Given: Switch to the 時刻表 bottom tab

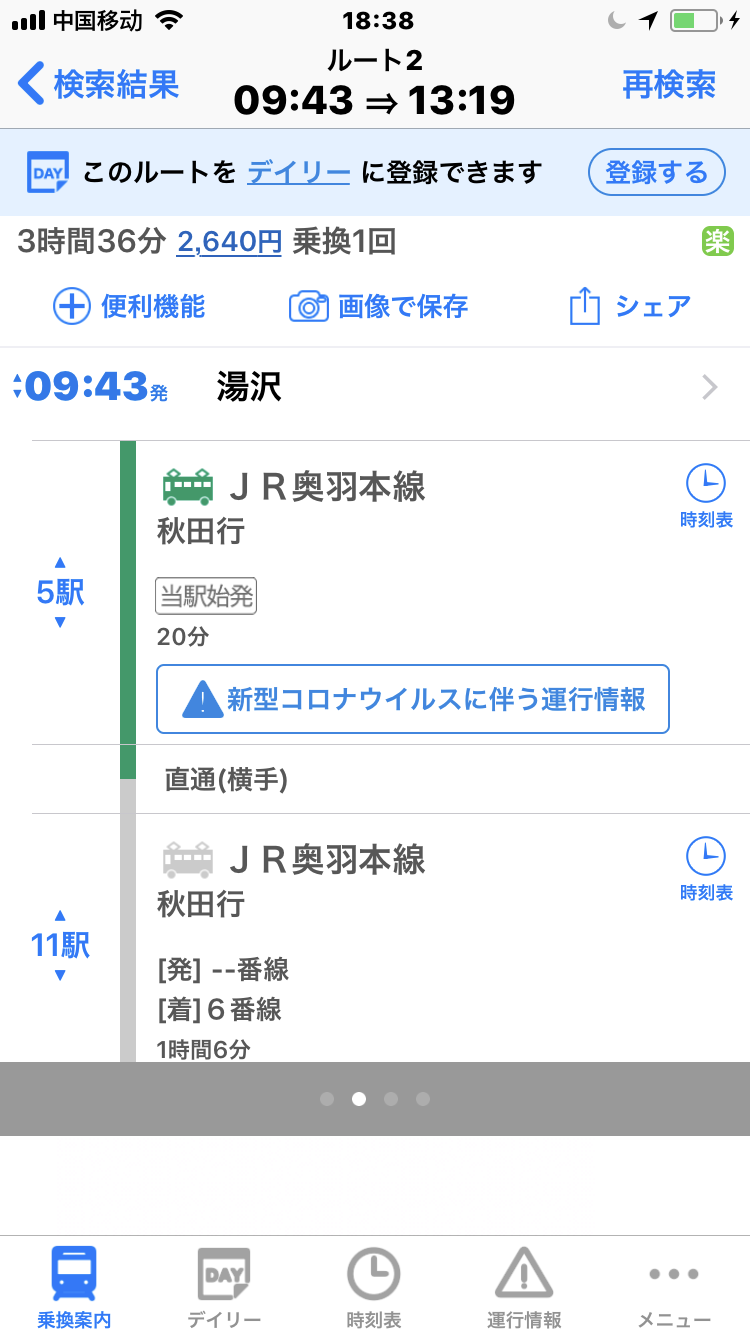Looking at the screenshot, I should coord(374,1286).
